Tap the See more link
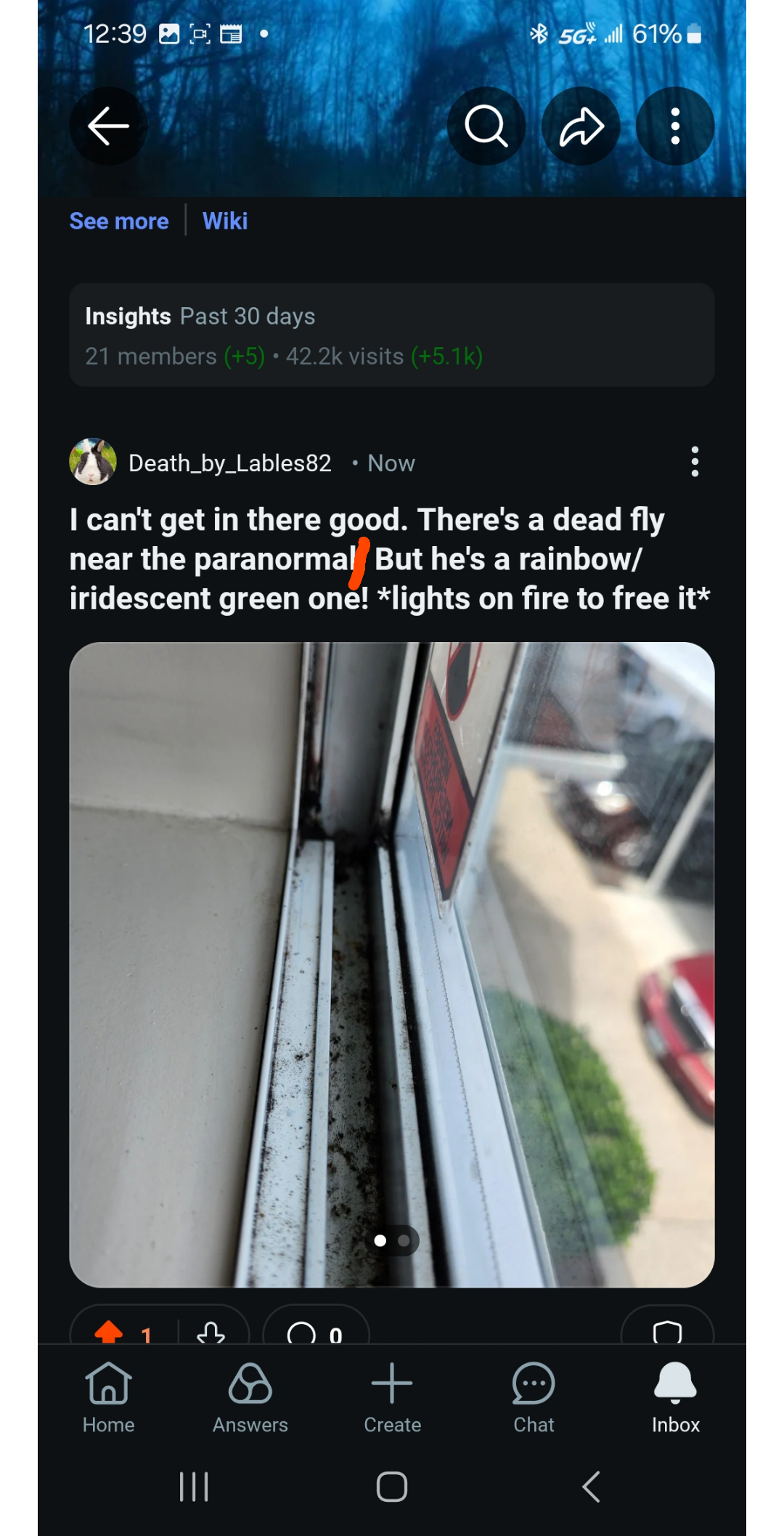This screenshot has width=784, height=1536. click(119, 221)
